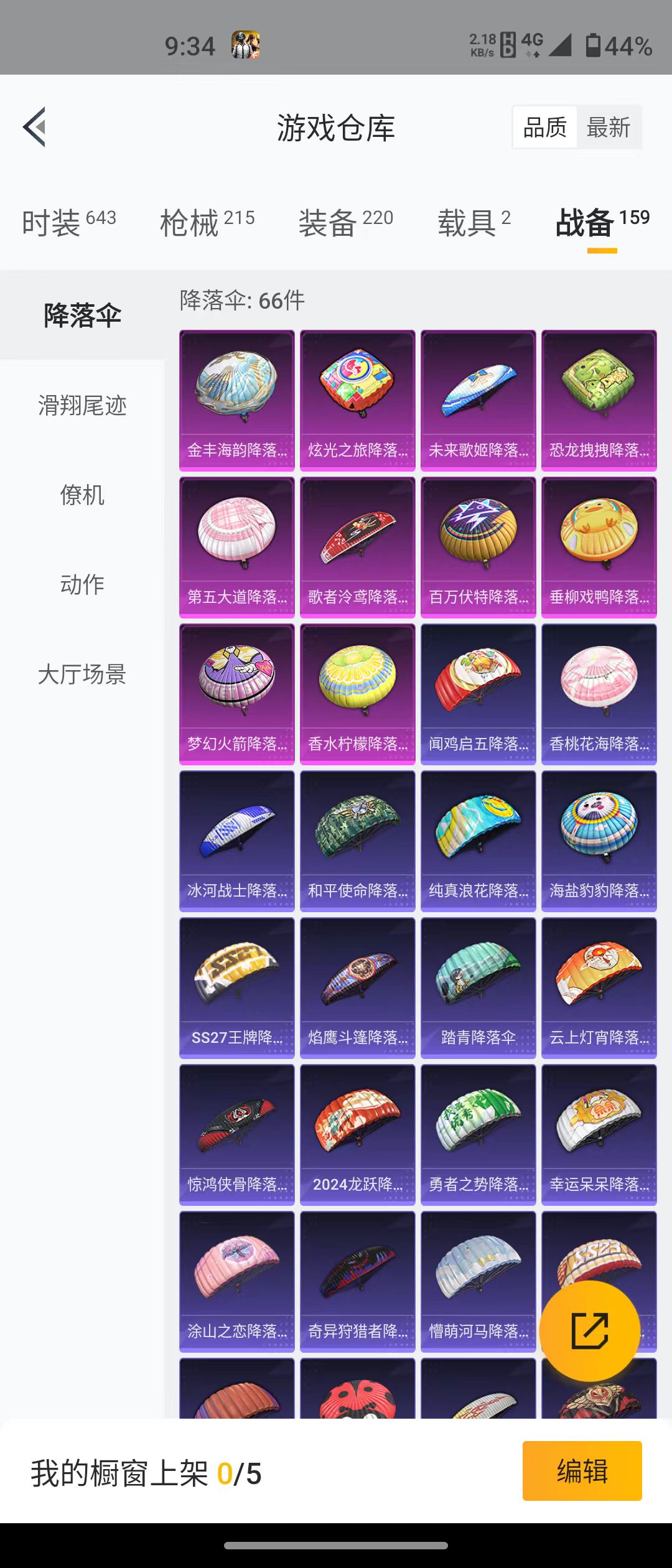672x1568 pixels.
Task: Switch to the 载具 tab
Action: [x=474, y=223]
